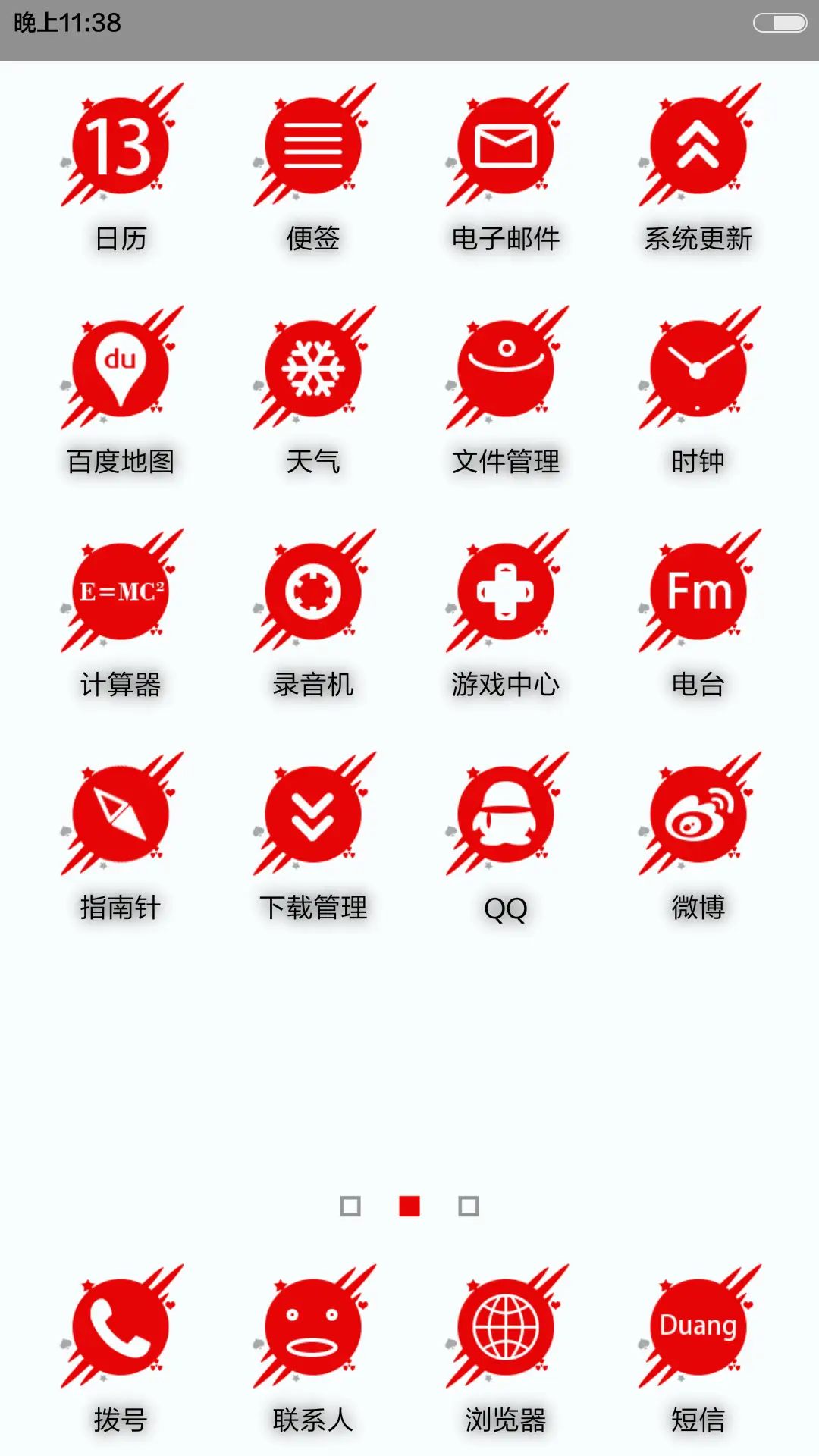Open Download Manager (下载管理)

314,815
